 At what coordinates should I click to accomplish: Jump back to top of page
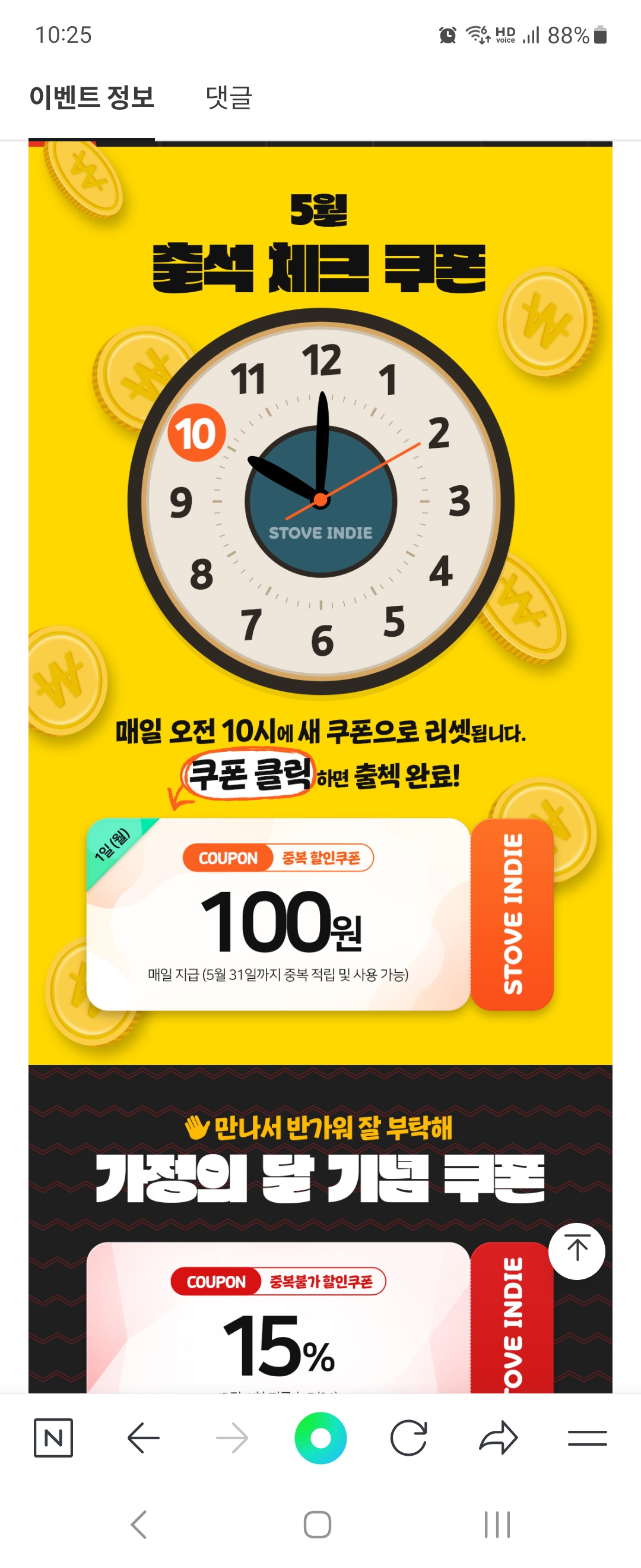576,1251
